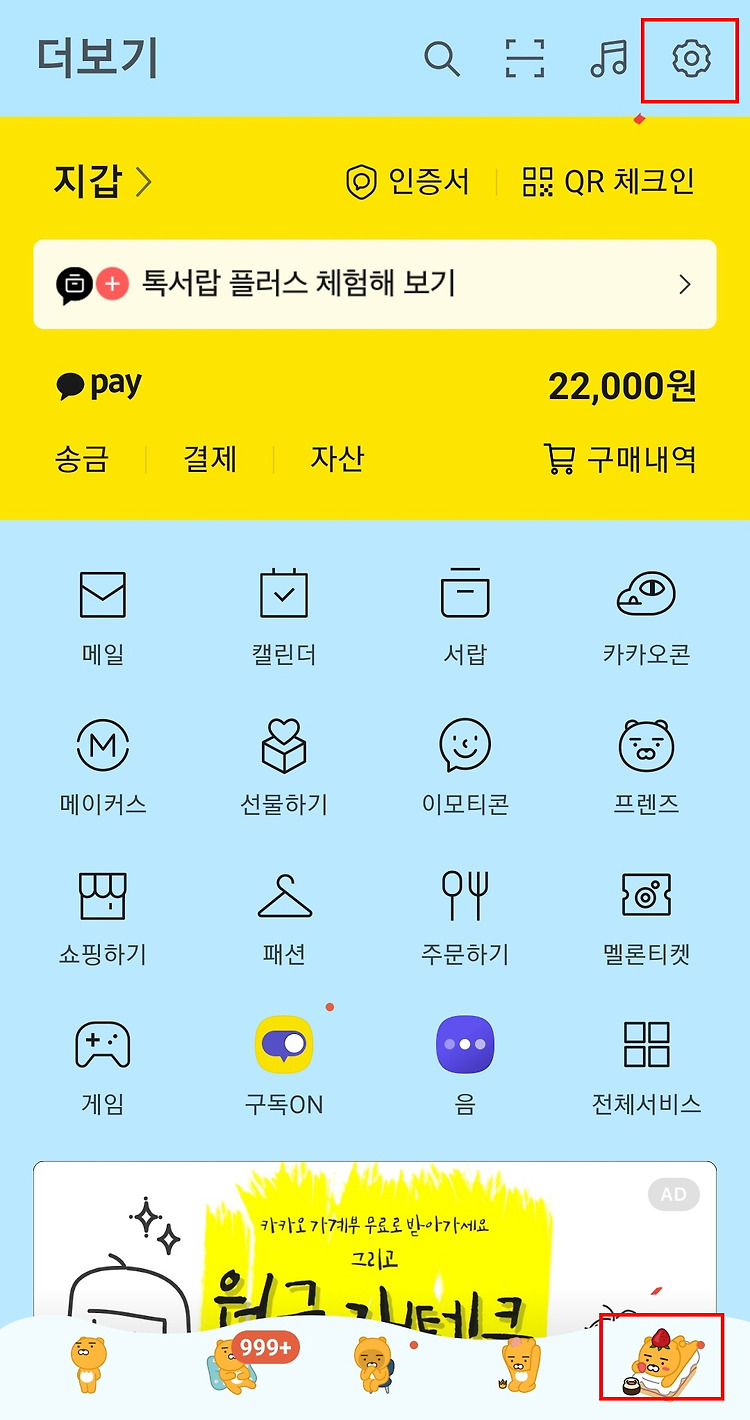Viewport: 750px width, 1420px height.
Task: Open 선물하기 service
Action: click(284, 767)
